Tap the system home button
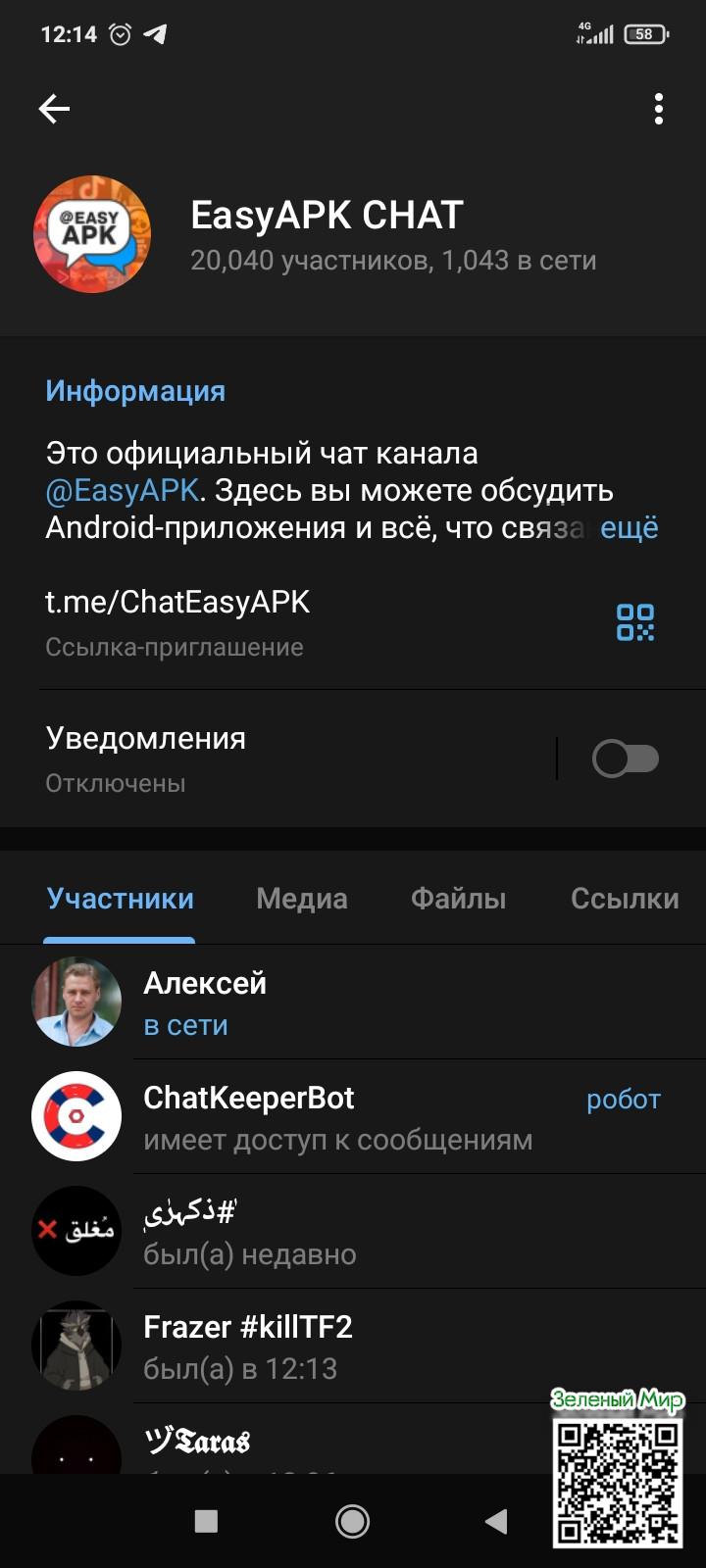The width and height of the screenshot is (706, 1568). click(x=352, y=1521)
